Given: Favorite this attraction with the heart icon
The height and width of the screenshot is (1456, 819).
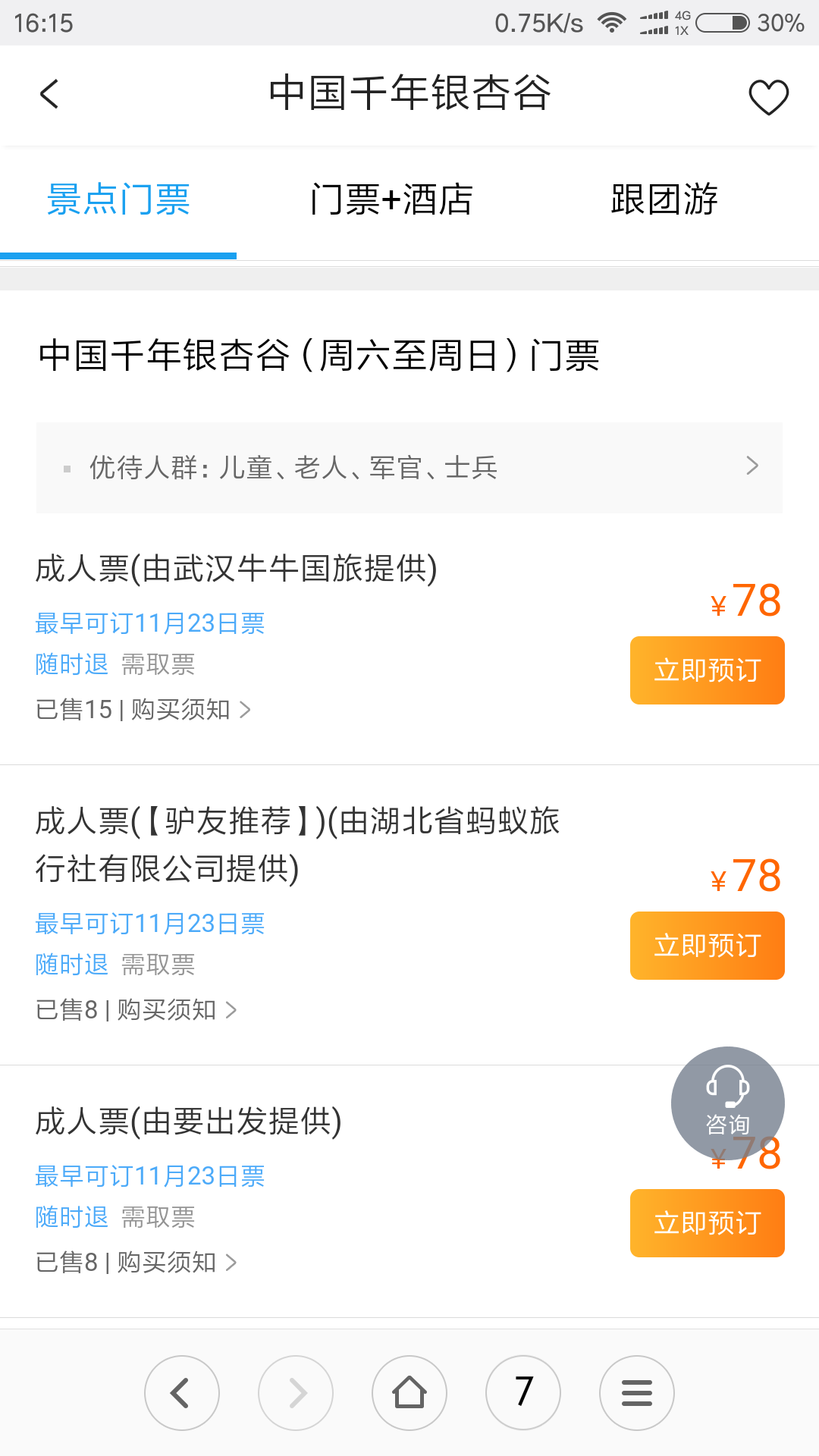Looking at the screenshot, I should point(768,97).
